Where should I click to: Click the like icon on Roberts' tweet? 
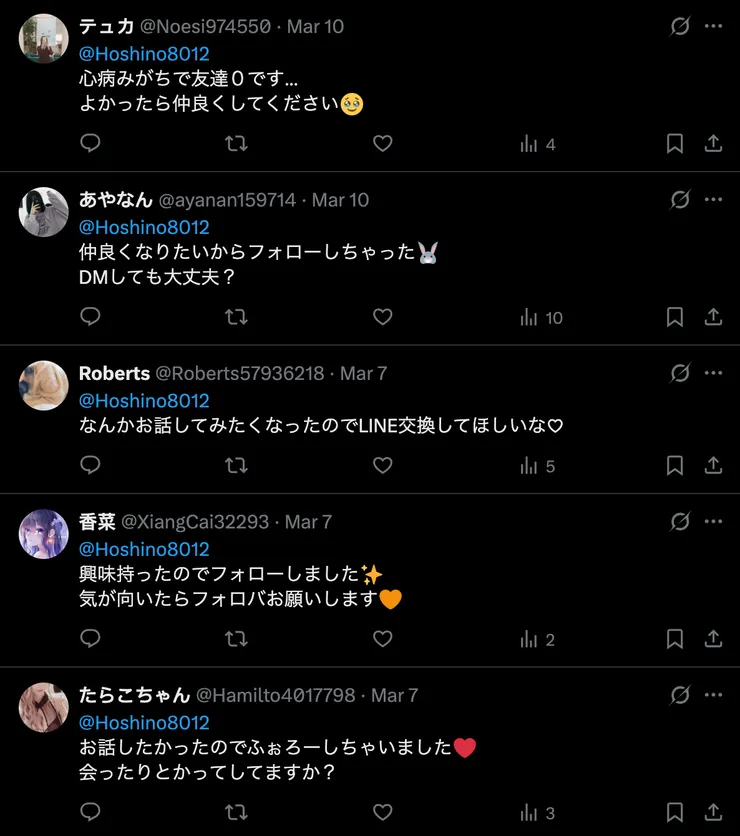coord(382,465)
